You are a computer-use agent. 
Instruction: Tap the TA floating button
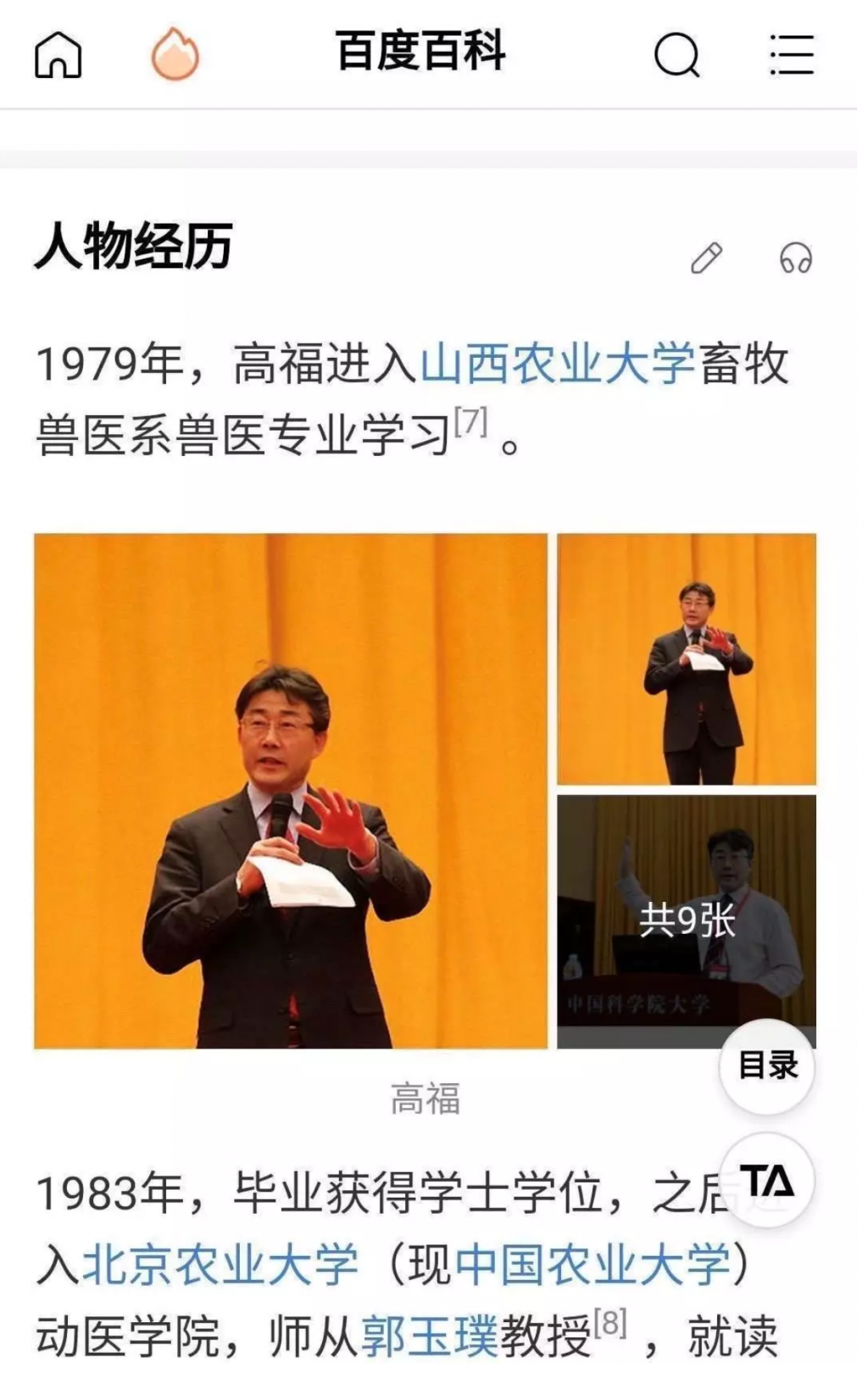pyautogui.click(x=767, y=1181)
